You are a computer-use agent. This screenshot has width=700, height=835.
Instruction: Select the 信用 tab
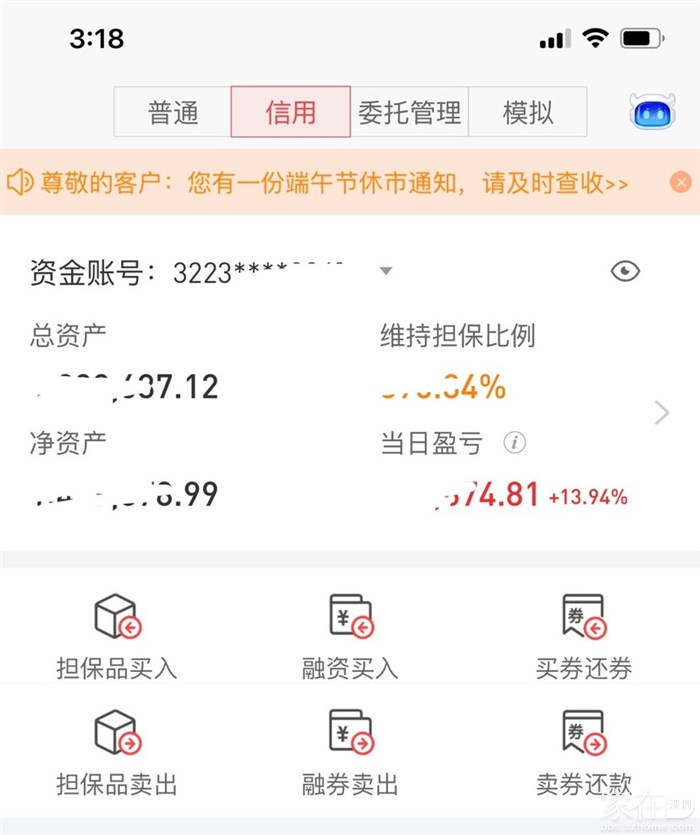291,112
